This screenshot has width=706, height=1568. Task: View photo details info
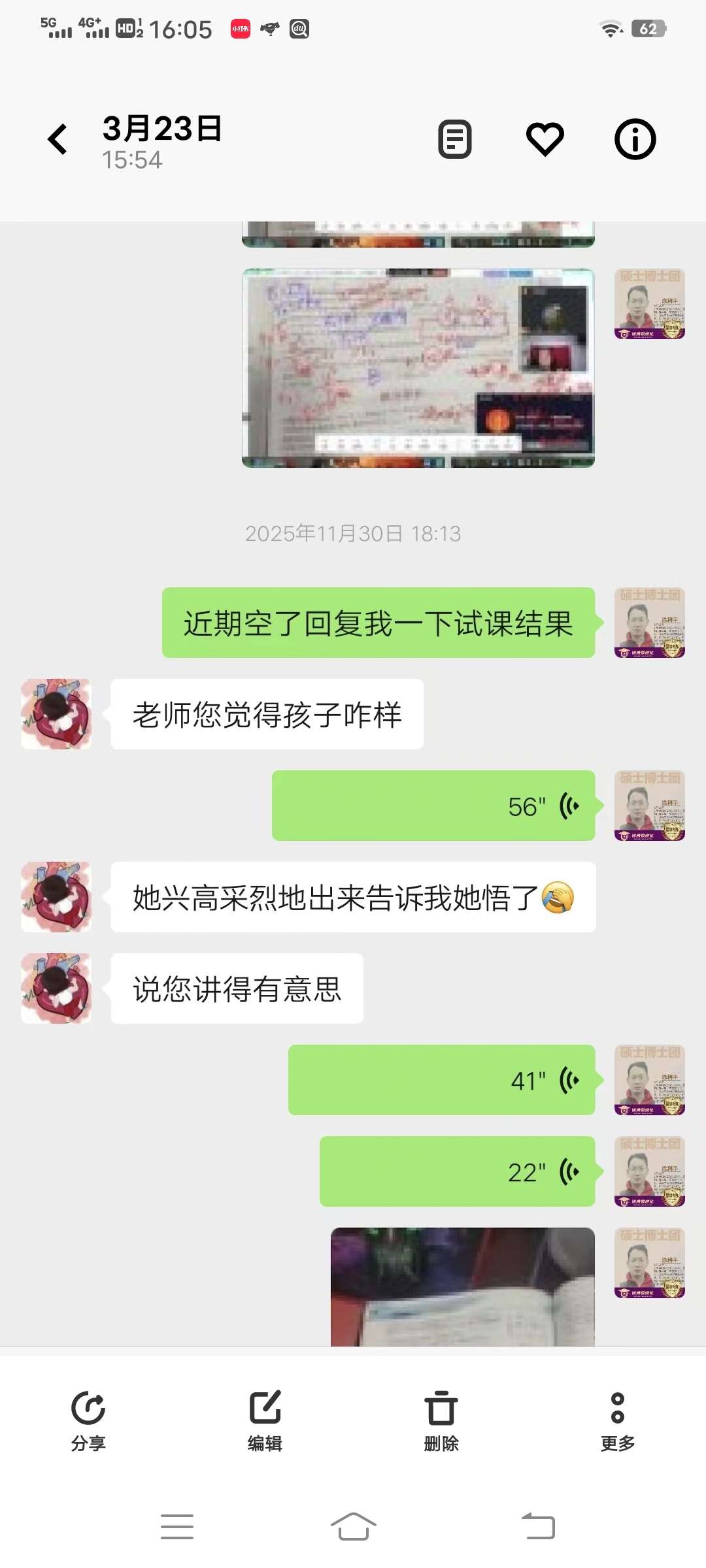click(635, 139)
